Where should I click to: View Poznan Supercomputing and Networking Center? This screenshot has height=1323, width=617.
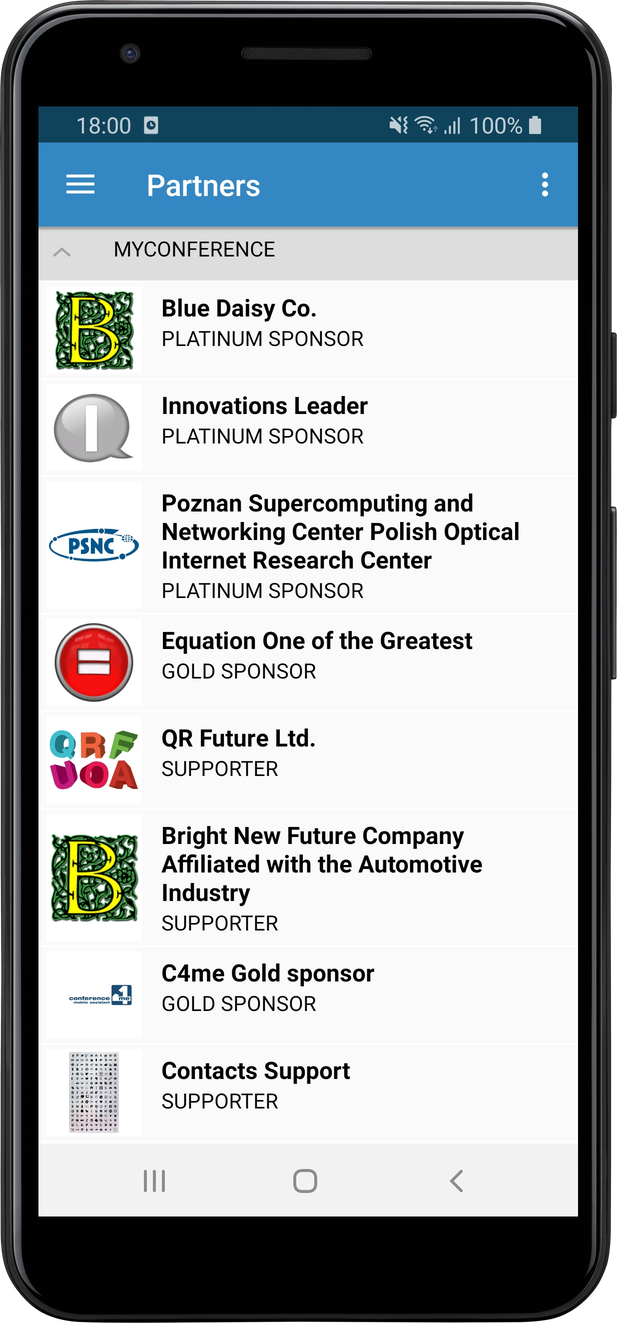pyautogui.click(x=308, y=545)
